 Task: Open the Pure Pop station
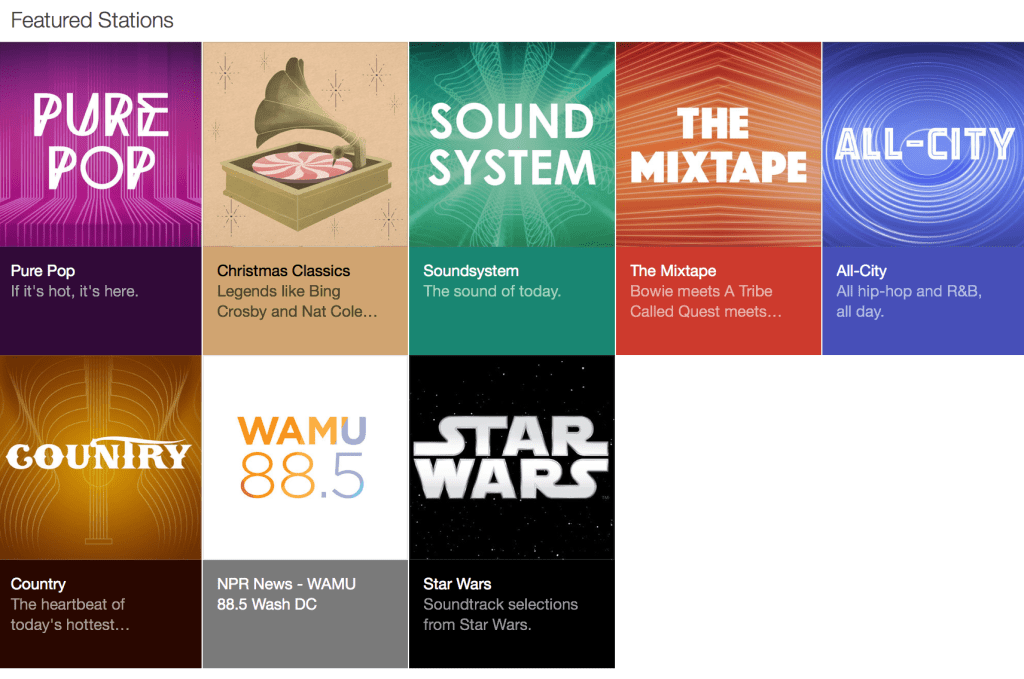tap(100, 145)
